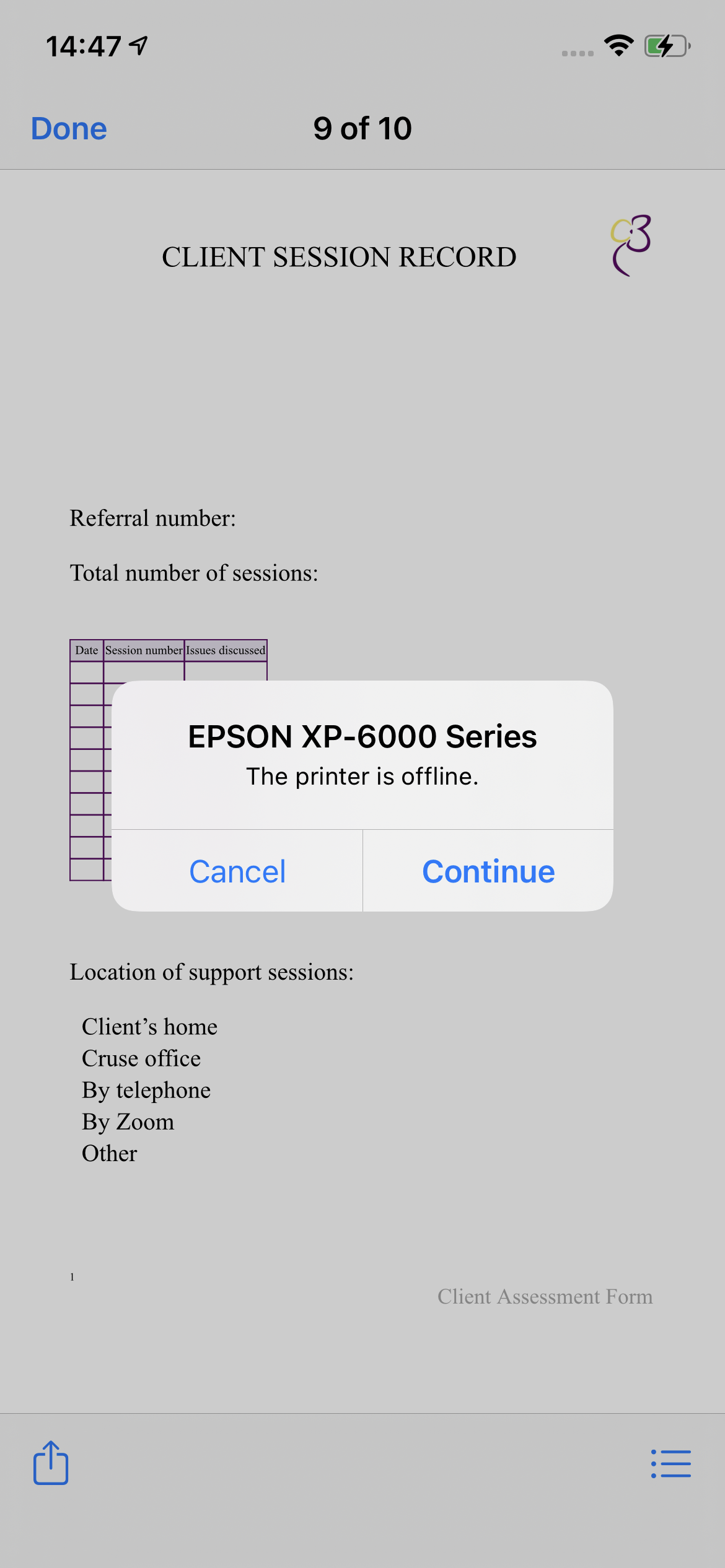Open the page list icon
The width and height of the screenshot is (725, 1568).
(670, 1463)
